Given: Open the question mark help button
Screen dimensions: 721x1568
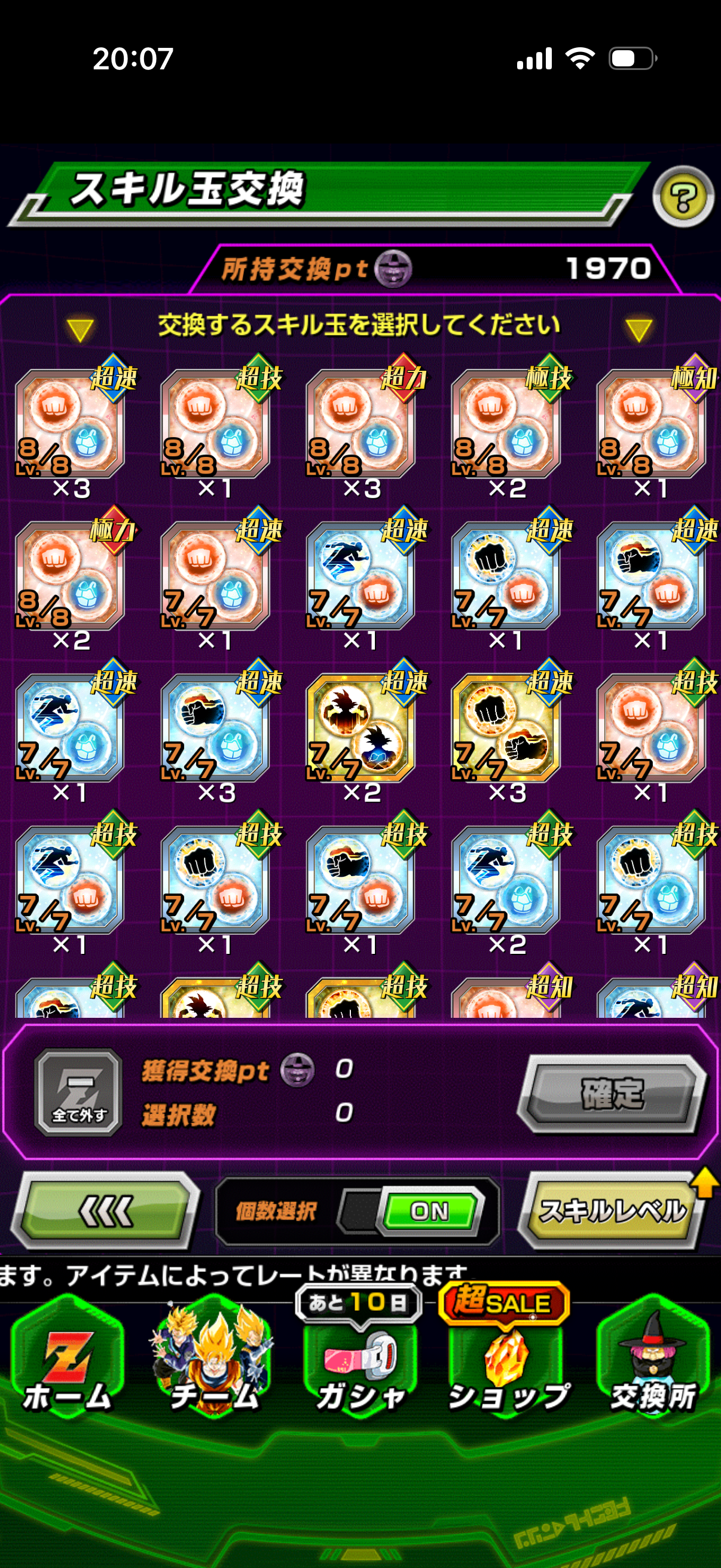Looking at the screenshot, I should [x=683, y=197].
